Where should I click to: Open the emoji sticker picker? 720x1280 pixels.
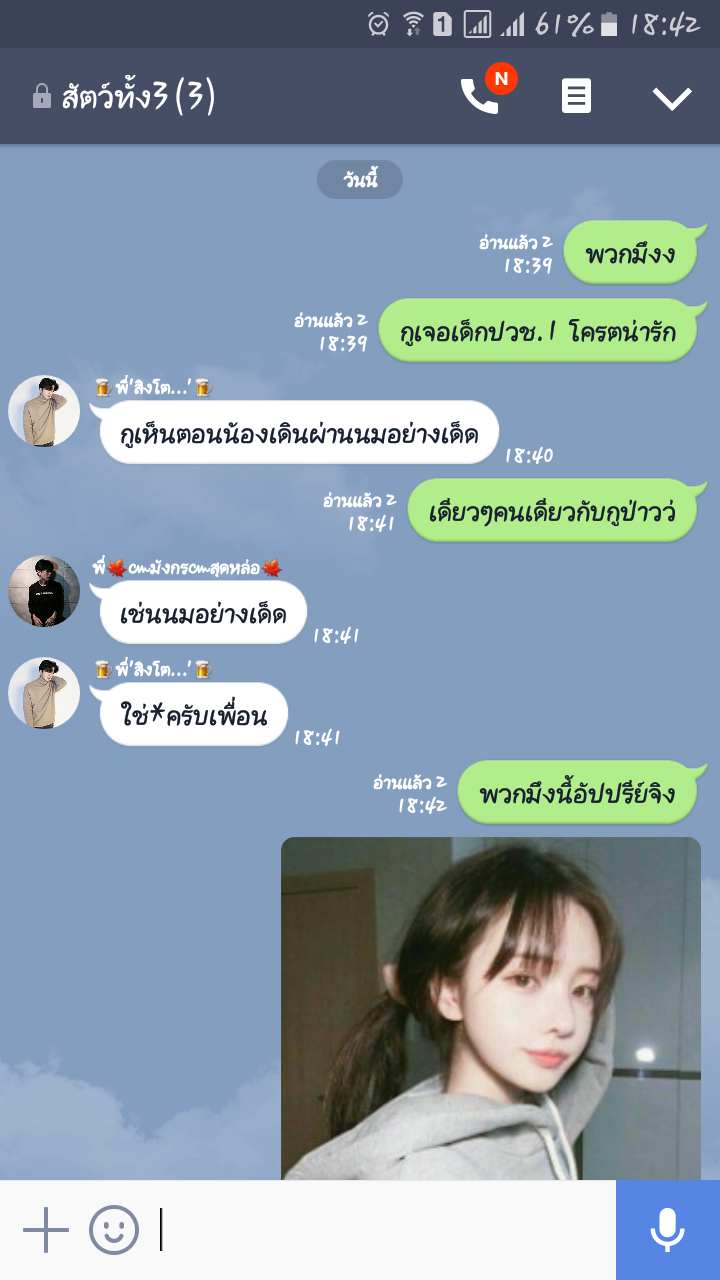point(114,1230)
